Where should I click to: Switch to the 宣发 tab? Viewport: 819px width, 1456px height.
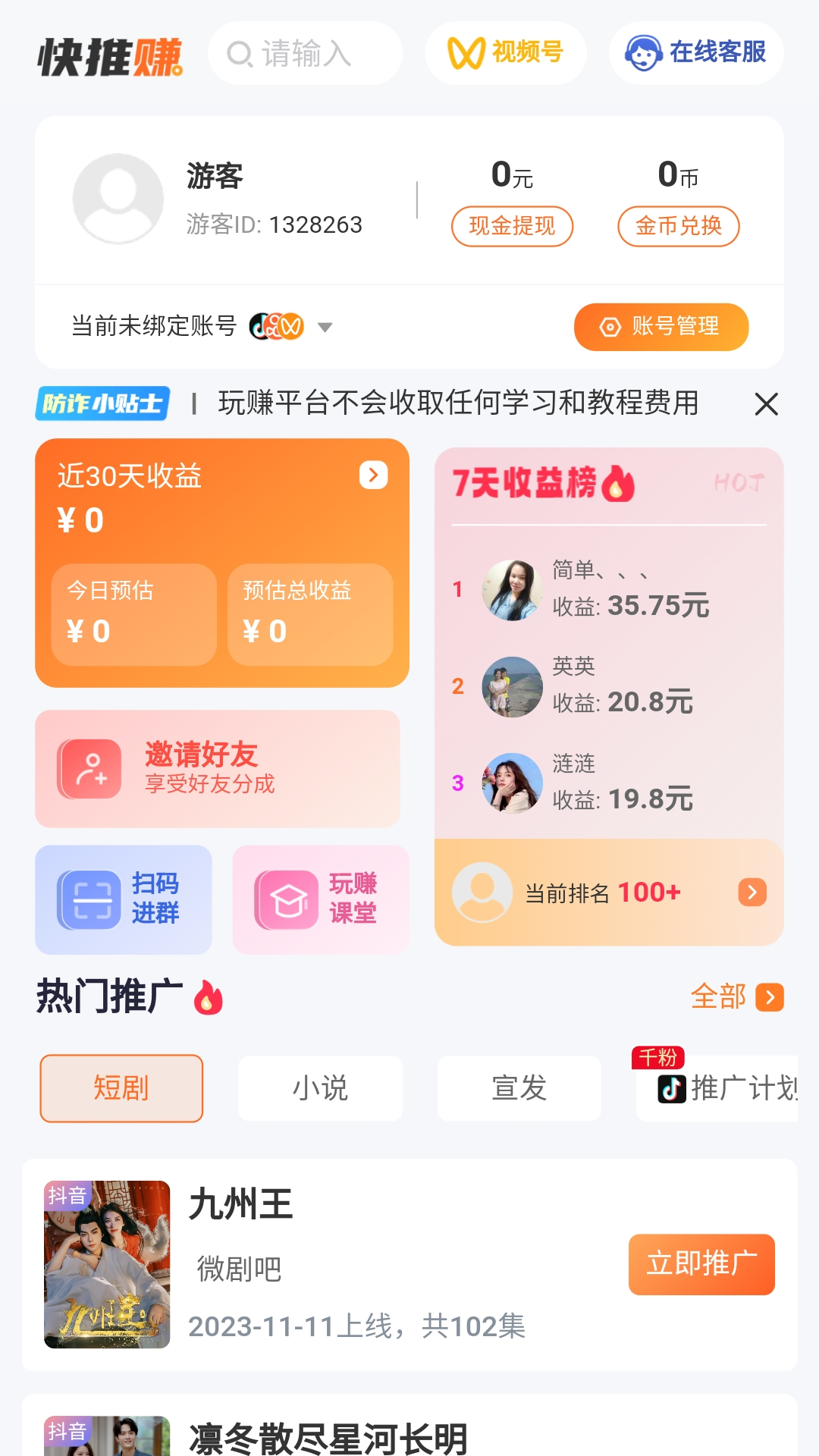point(519,1088)
